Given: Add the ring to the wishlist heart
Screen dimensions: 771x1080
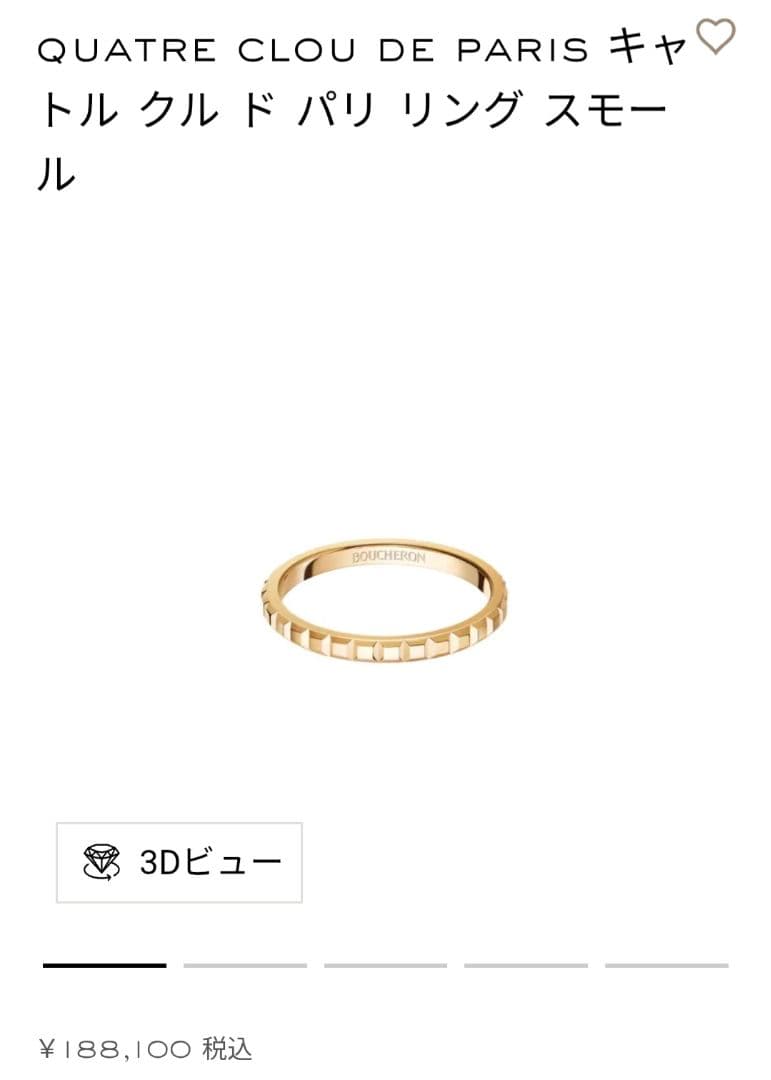Looking at the screenshot, I should [x=715, y=37].
